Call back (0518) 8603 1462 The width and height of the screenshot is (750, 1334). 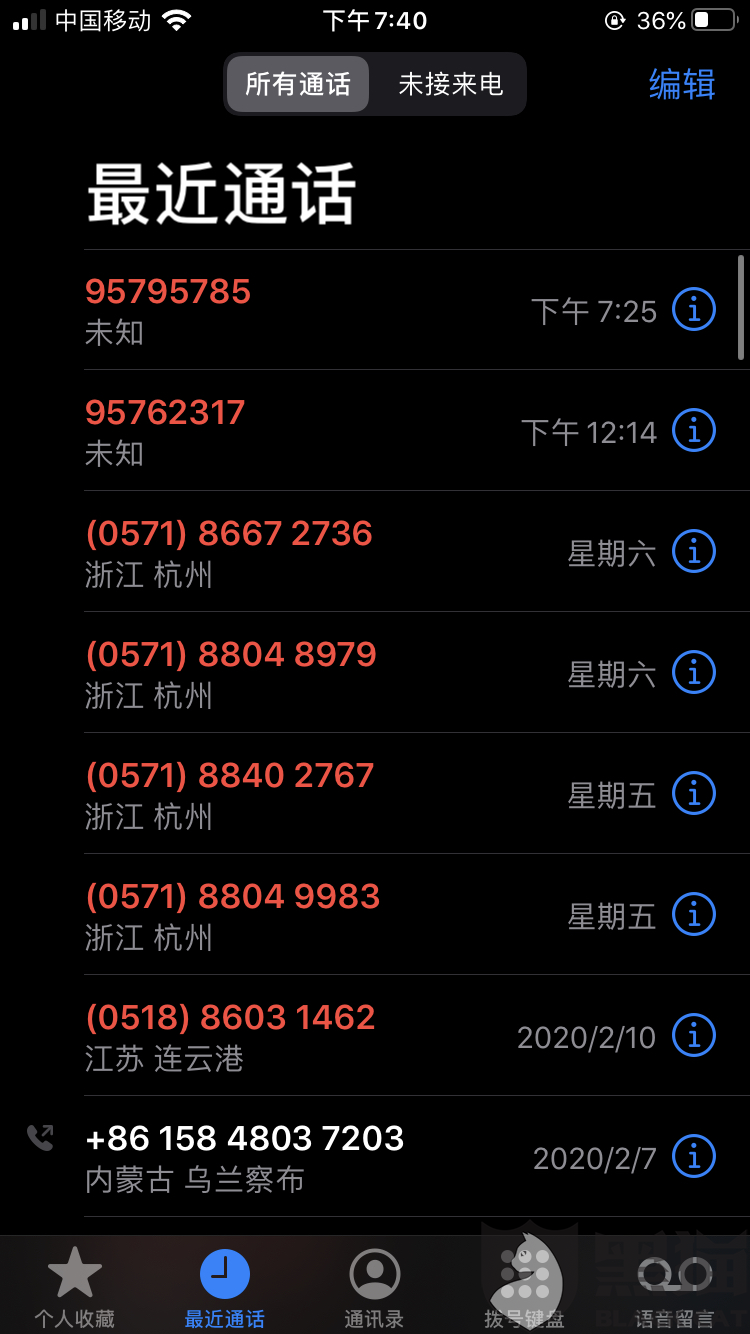pos(300,1035)
